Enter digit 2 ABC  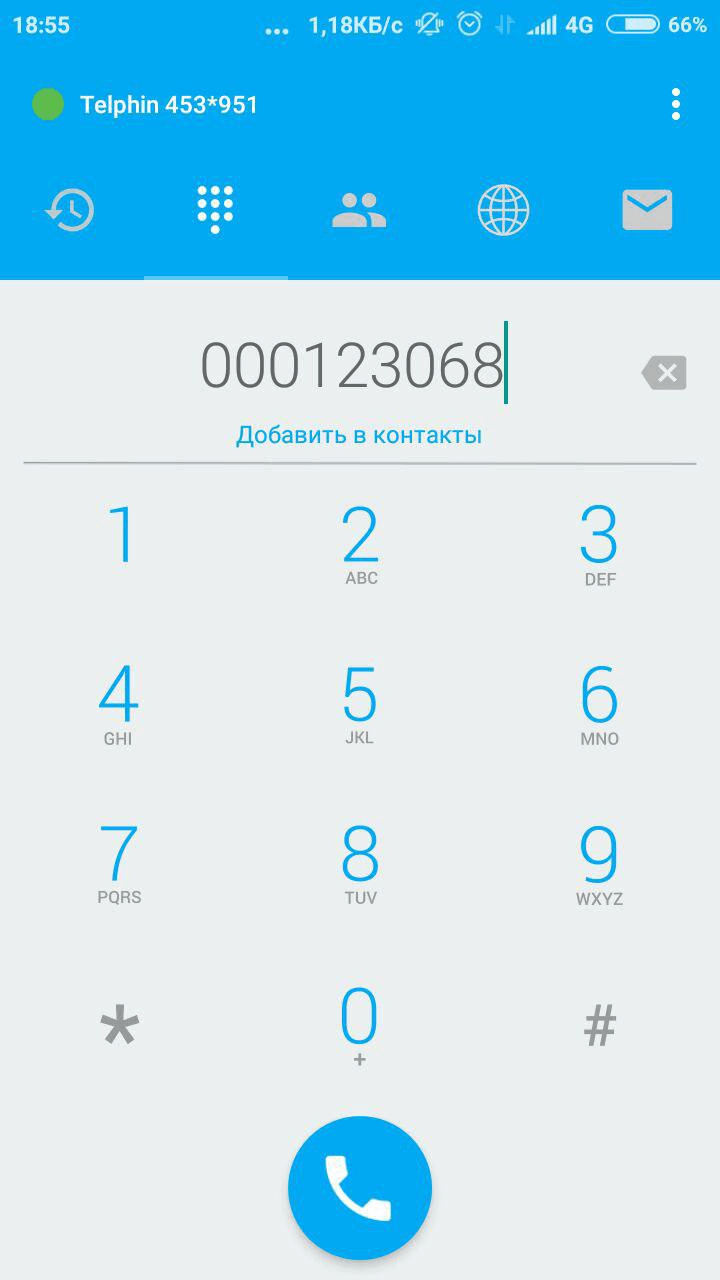(360, 545)
